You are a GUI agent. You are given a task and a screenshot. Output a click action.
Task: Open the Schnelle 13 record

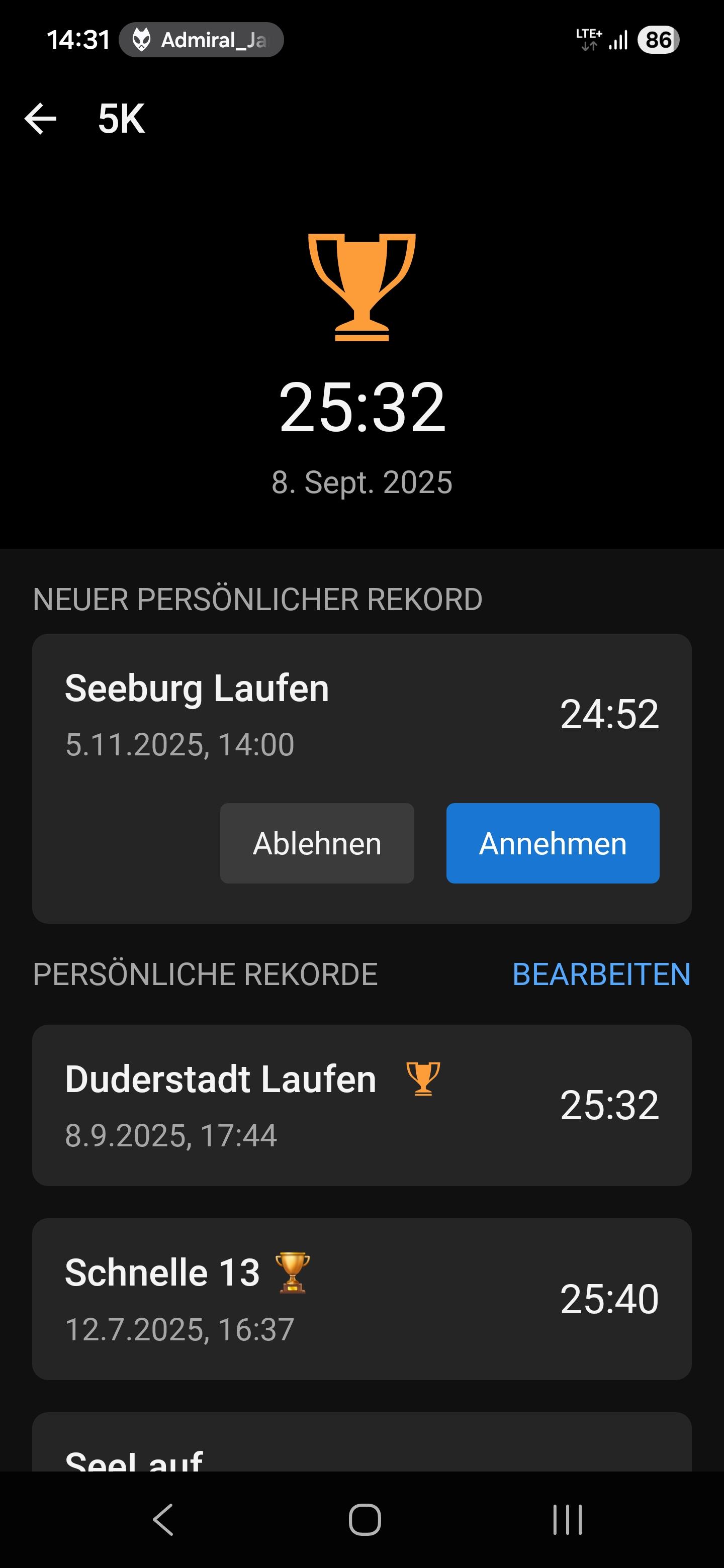point(361,1298)
